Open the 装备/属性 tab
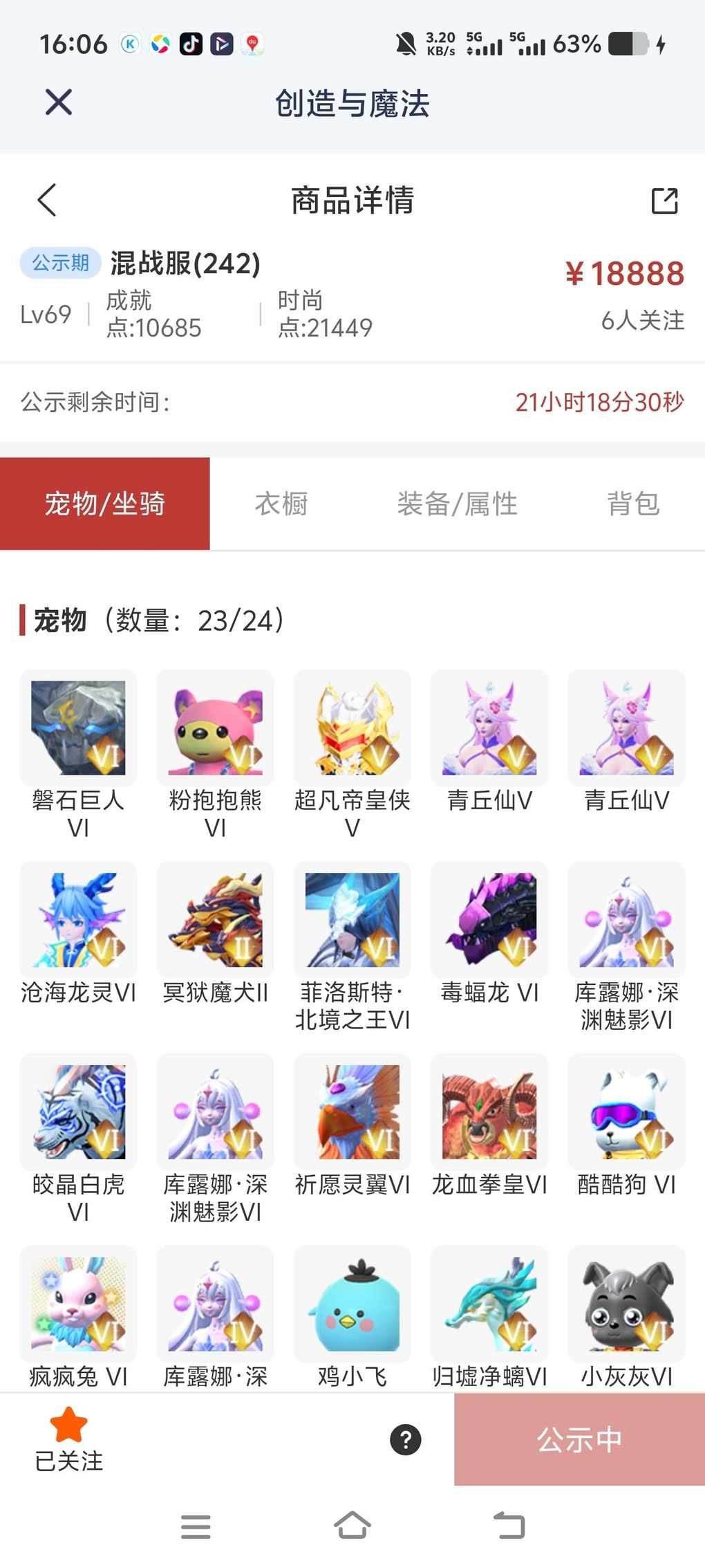 click(x=457, y=504)
